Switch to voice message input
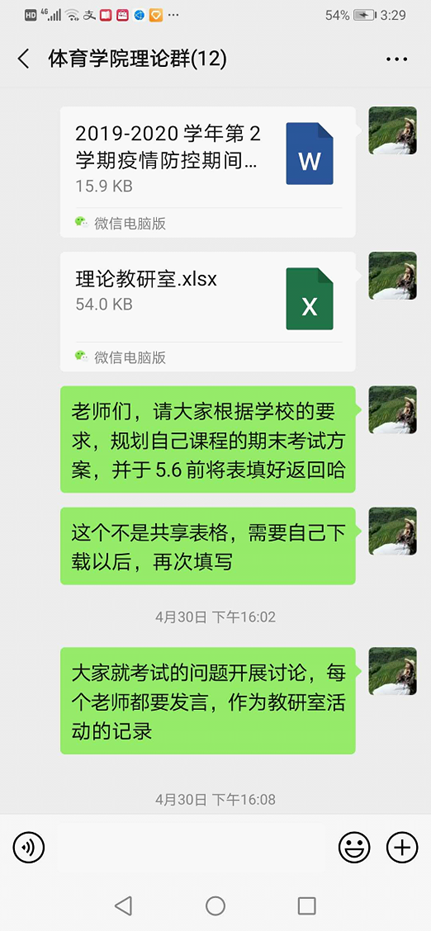The image size is (431, 931). [x=28, y=847]
